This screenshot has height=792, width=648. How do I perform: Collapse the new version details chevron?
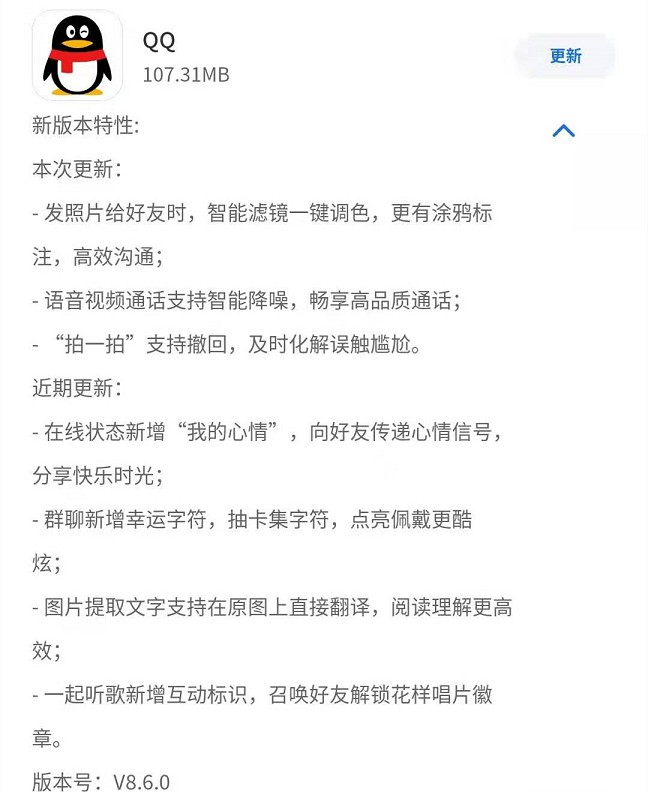(564, 131)
